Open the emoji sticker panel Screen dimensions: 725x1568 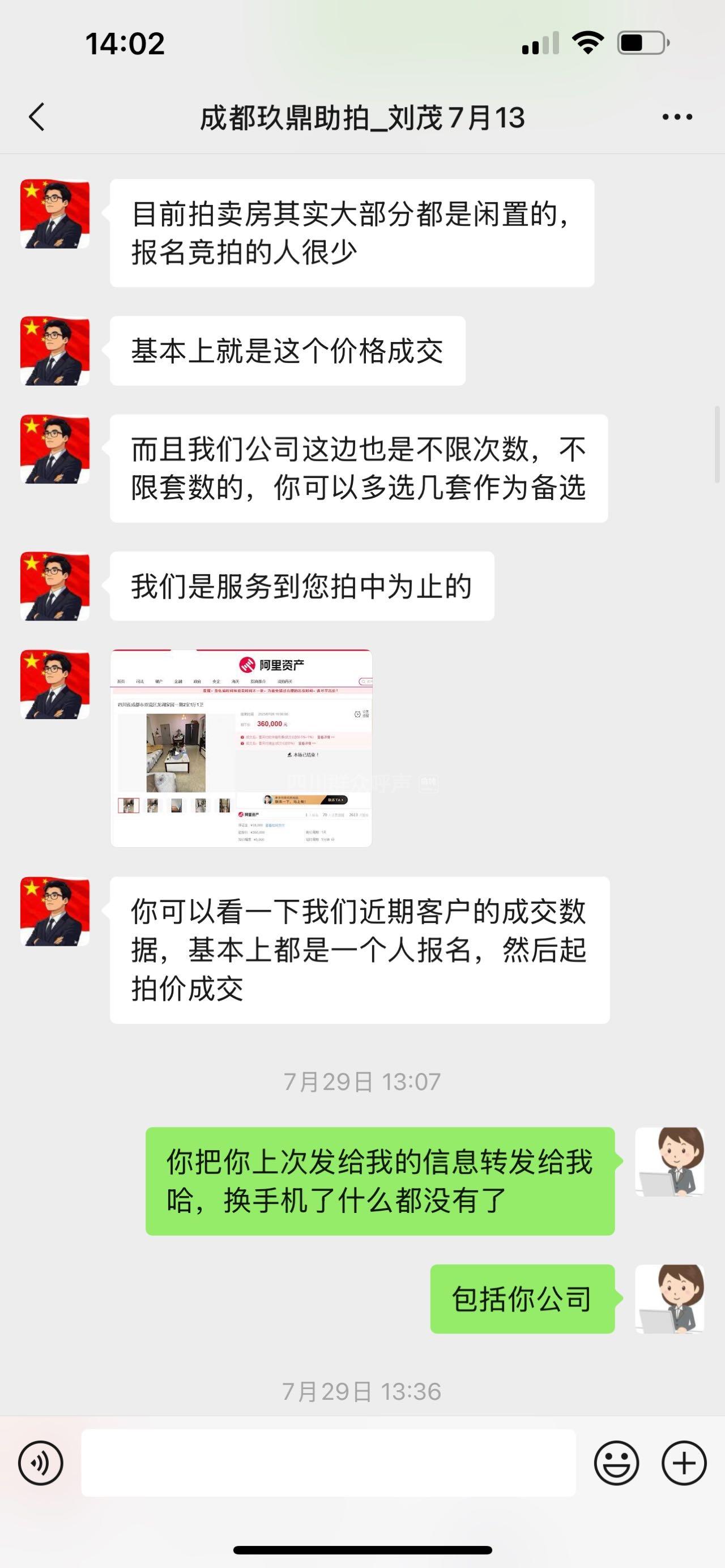(x=616, y=1463)
